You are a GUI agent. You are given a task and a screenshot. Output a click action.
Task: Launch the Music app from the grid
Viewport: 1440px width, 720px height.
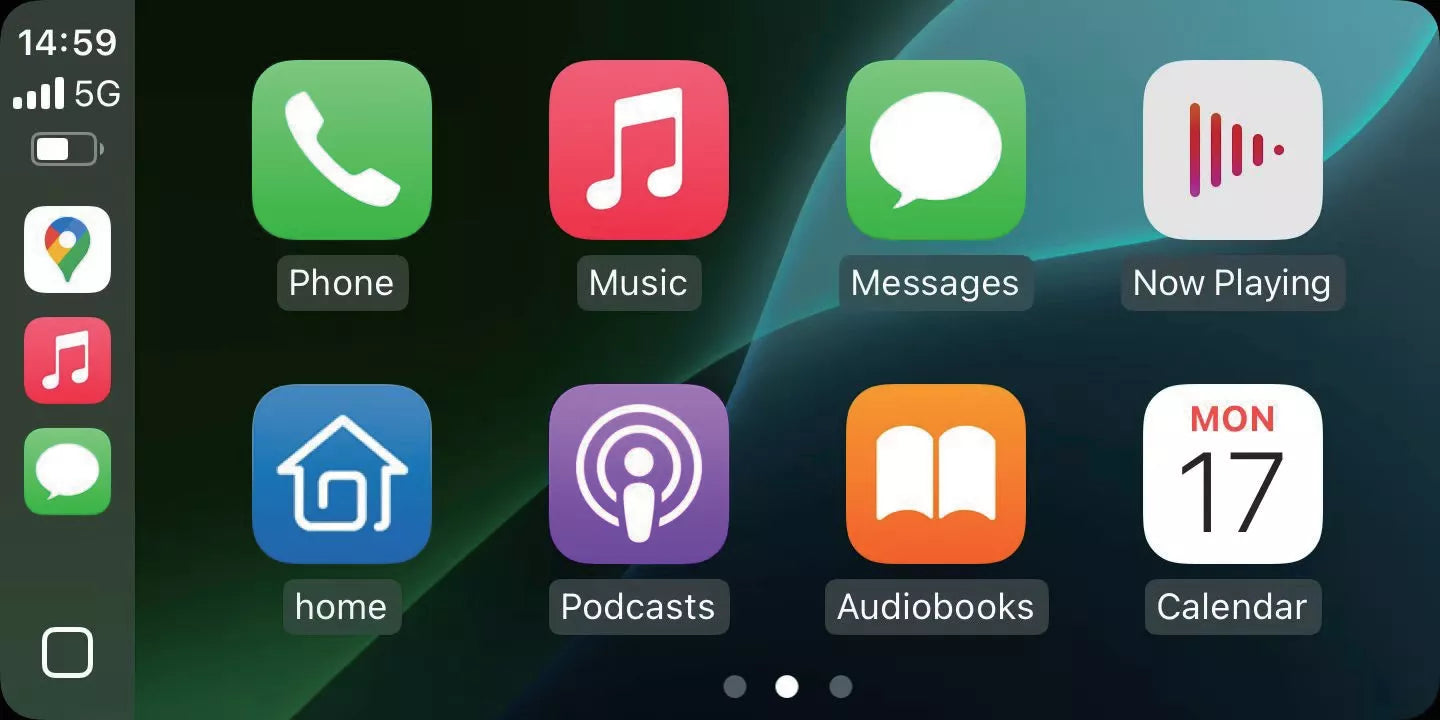click(638, 150)
